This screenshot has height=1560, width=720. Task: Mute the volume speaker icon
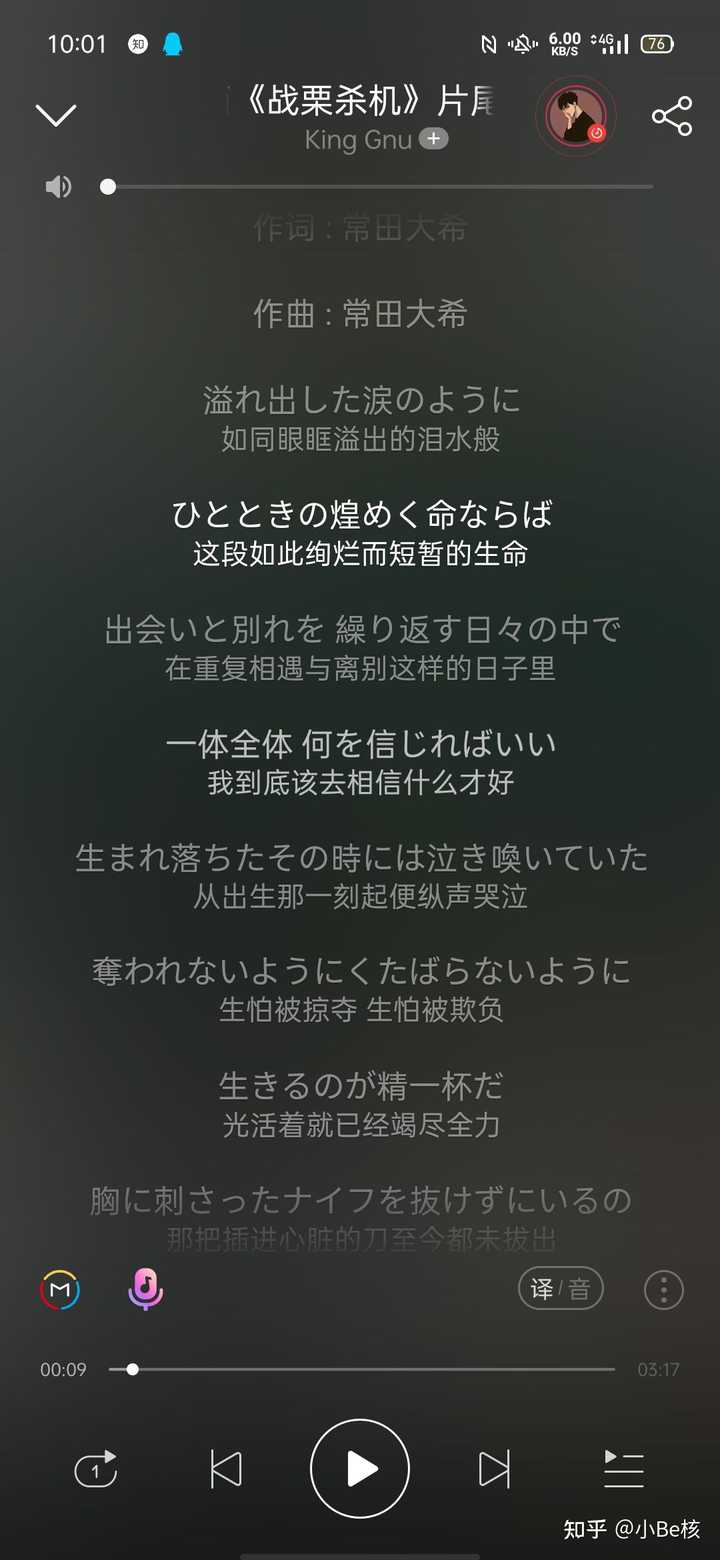click(59, 187)
